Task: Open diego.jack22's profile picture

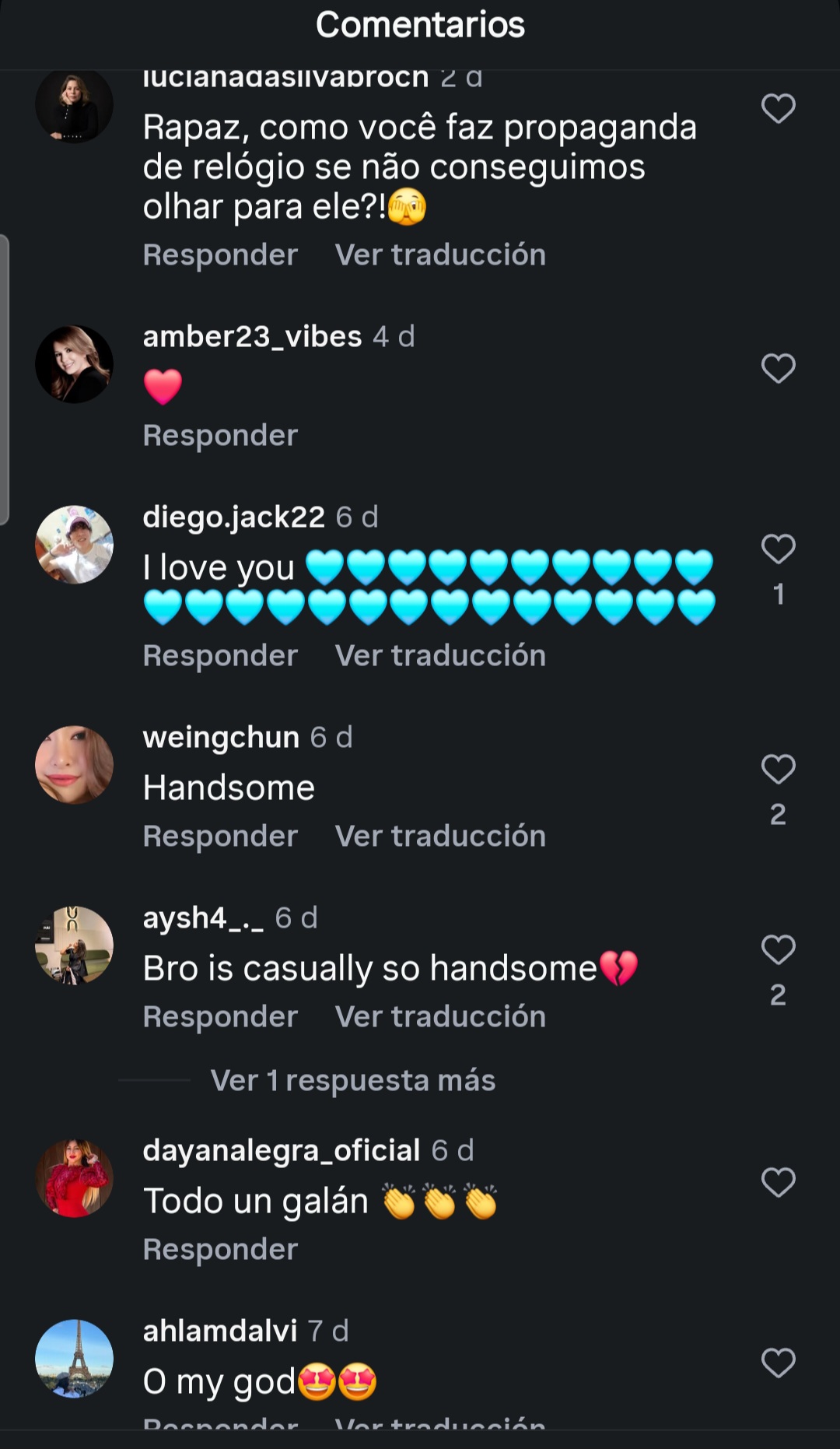Action: click(x=74, y=545)
